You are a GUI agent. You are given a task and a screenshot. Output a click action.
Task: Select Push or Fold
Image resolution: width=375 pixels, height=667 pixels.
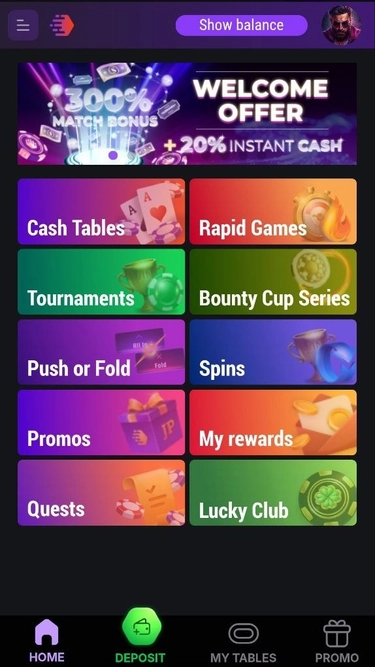pos(101,352)
